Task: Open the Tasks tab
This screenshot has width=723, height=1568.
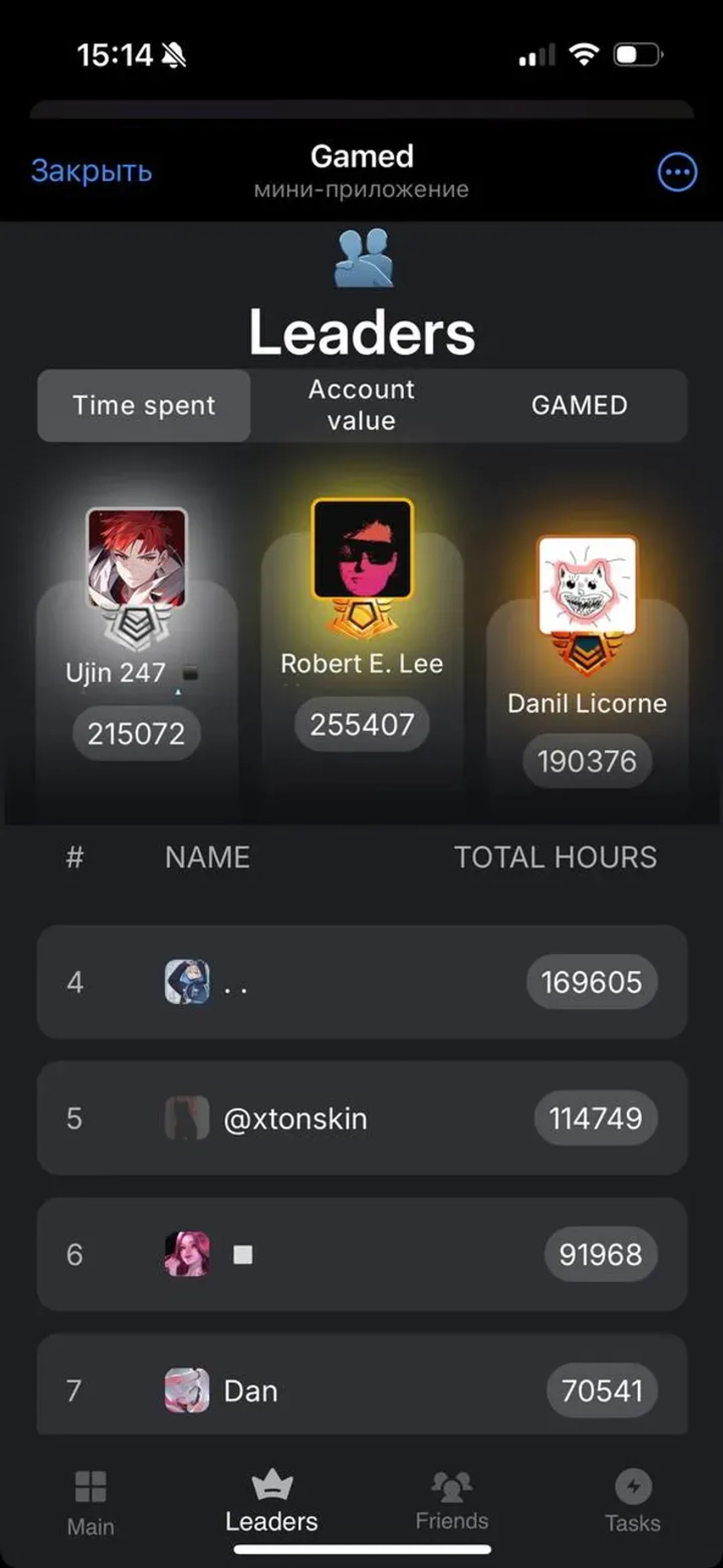Action: (x=633, y=1502)
